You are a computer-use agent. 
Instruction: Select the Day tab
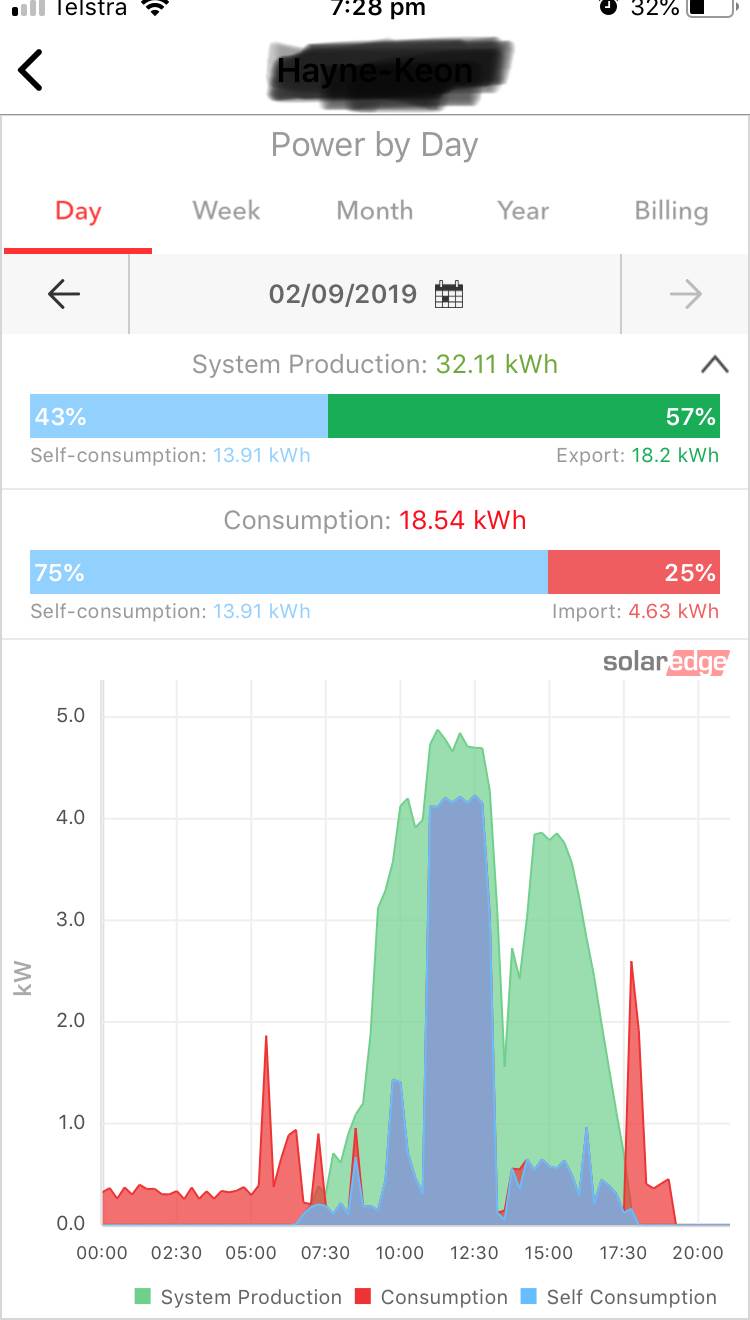[78, 211]
